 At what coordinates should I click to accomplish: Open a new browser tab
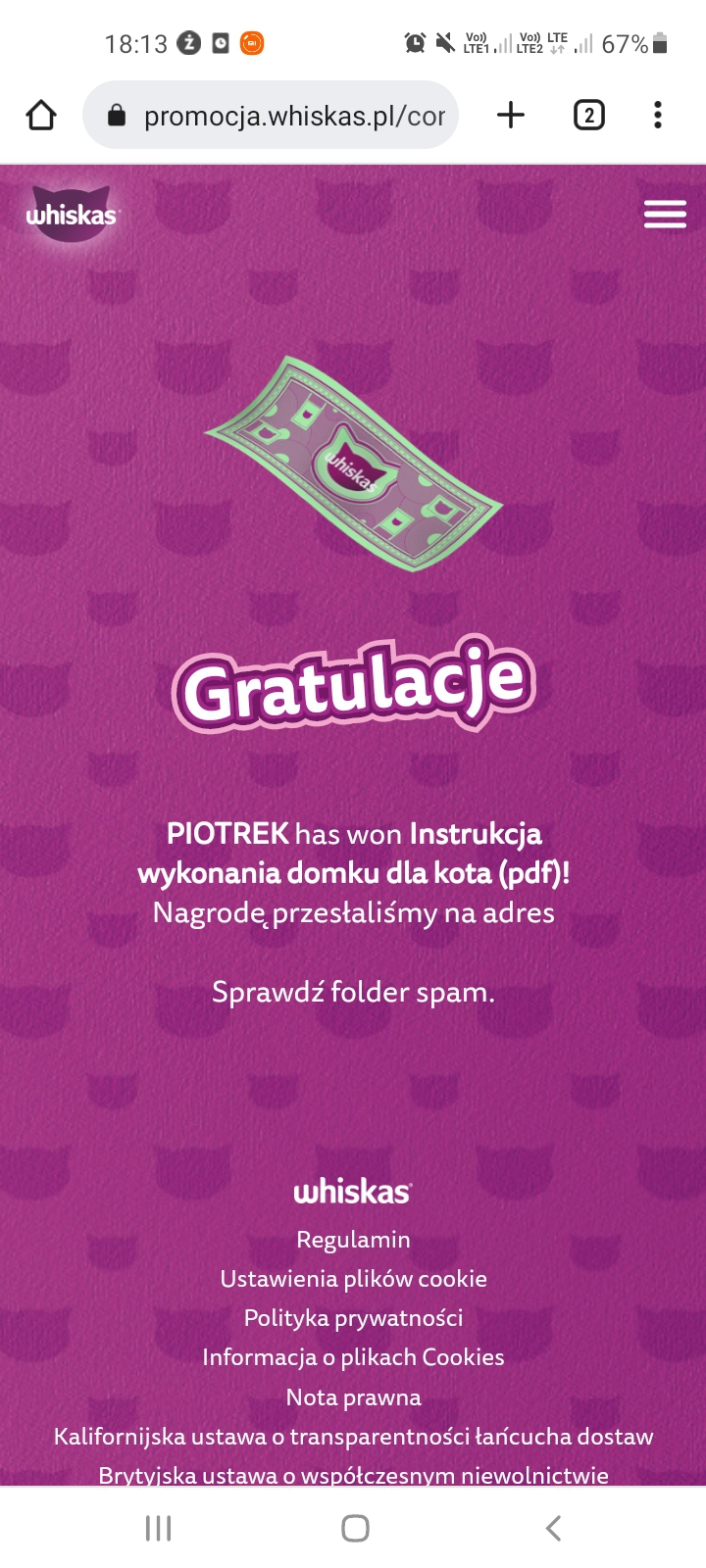pos(511,116)
